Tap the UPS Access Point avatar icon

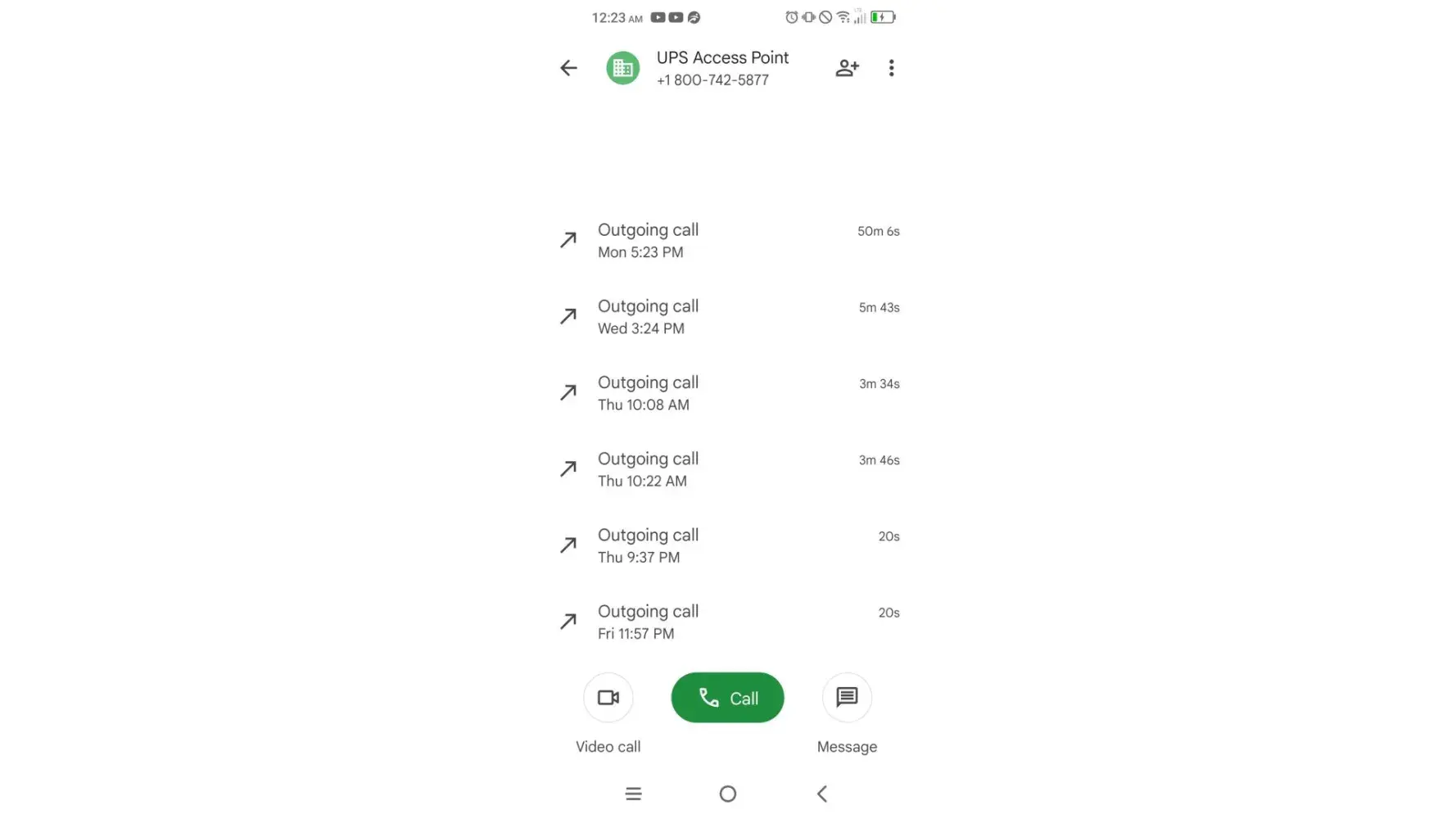pyautogui.click(x=622, y=68)
